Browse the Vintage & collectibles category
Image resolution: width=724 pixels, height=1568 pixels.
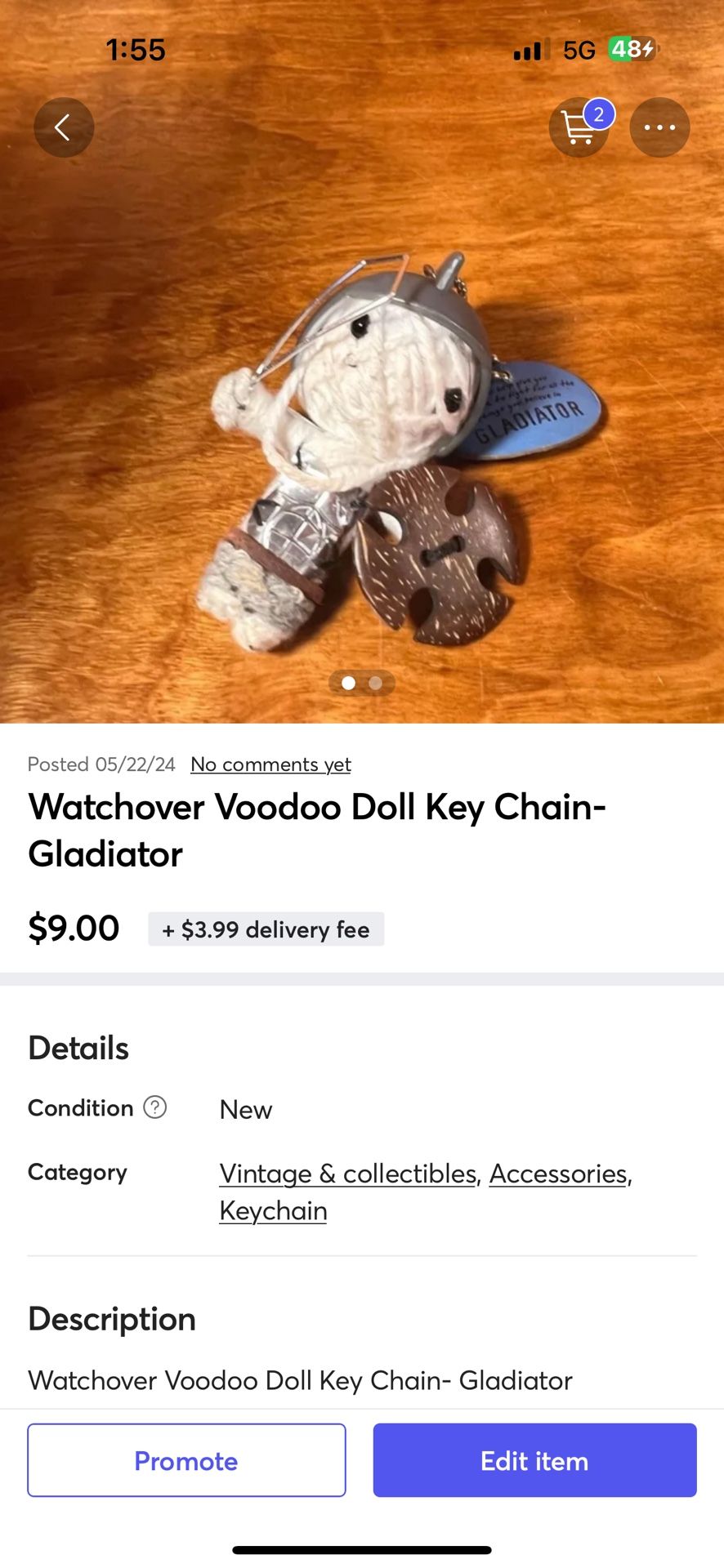(348, 1174)
